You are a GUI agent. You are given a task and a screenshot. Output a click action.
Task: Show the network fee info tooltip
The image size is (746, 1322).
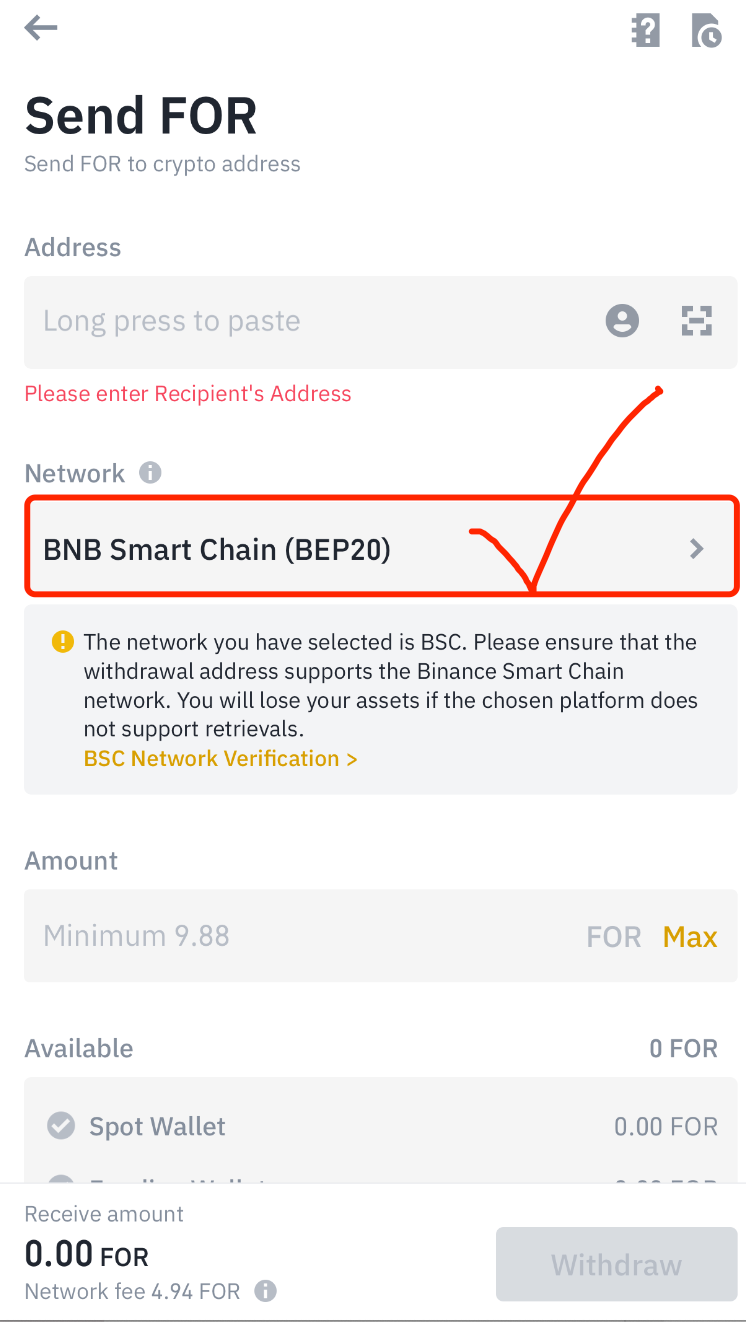(265, 1291)
